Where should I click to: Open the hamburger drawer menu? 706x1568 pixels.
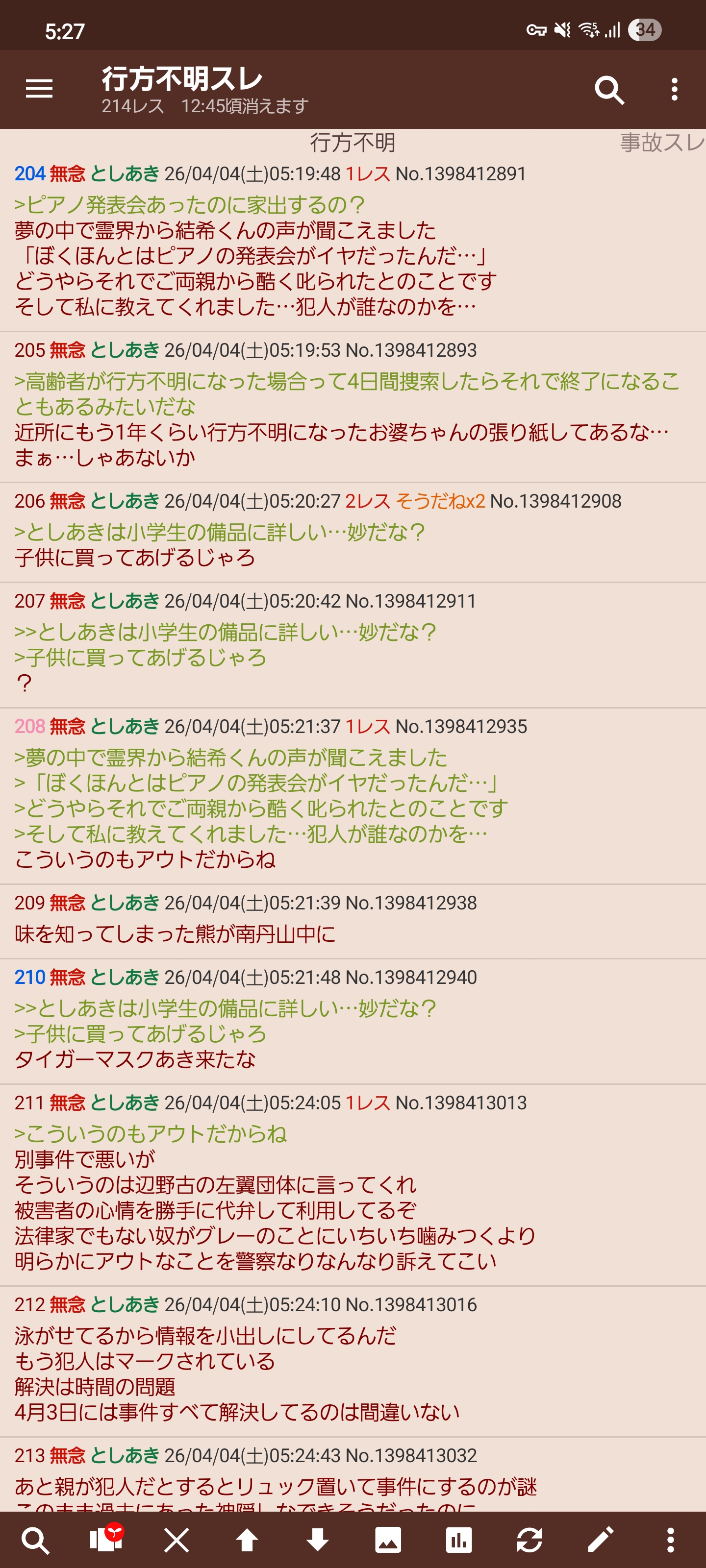click(x=39, y=89)
